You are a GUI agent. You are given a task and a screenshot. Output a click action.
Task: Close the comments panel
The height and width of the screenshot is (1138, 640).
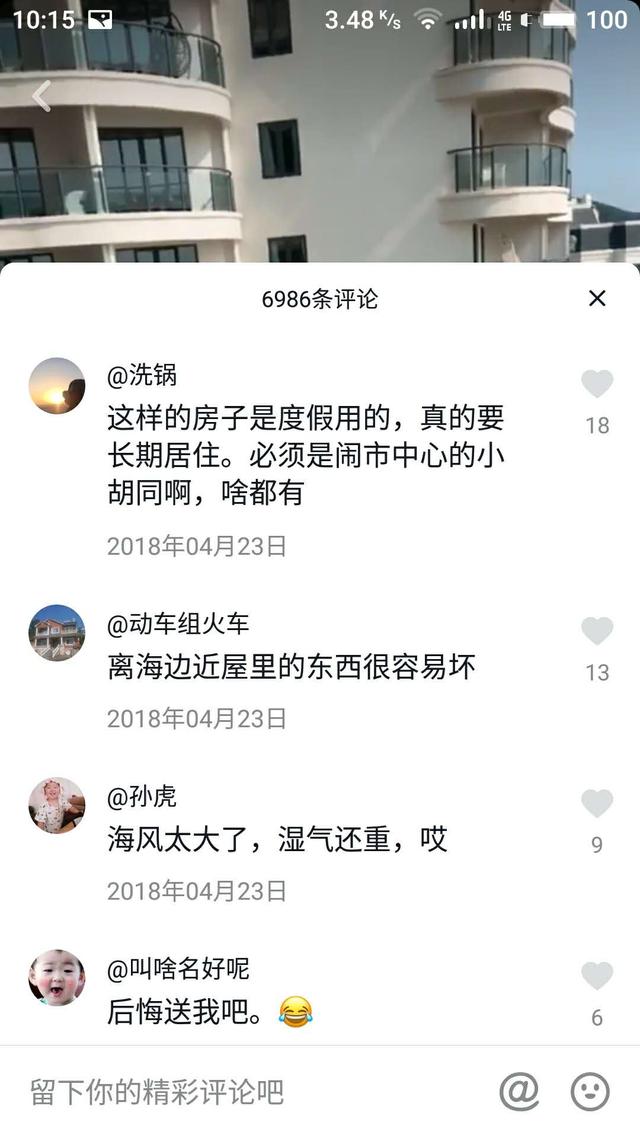coord(597,298)
